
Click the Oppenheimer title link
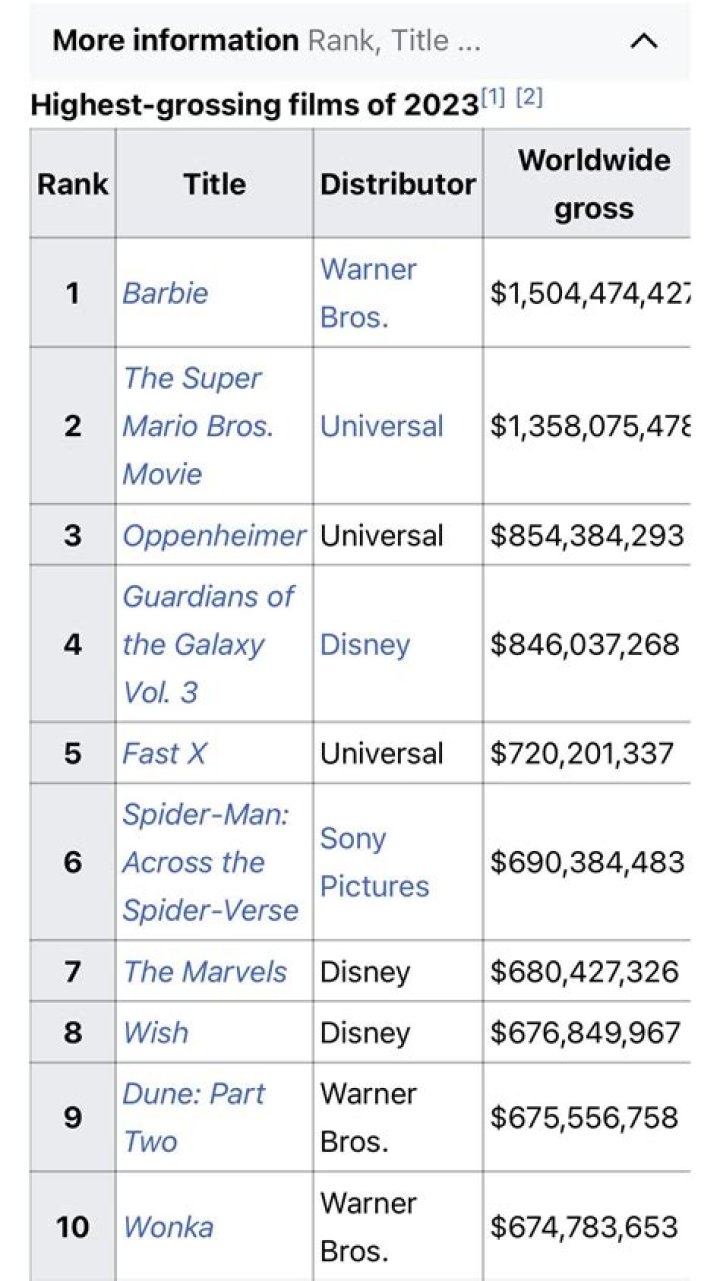click(x=213, y=536)
